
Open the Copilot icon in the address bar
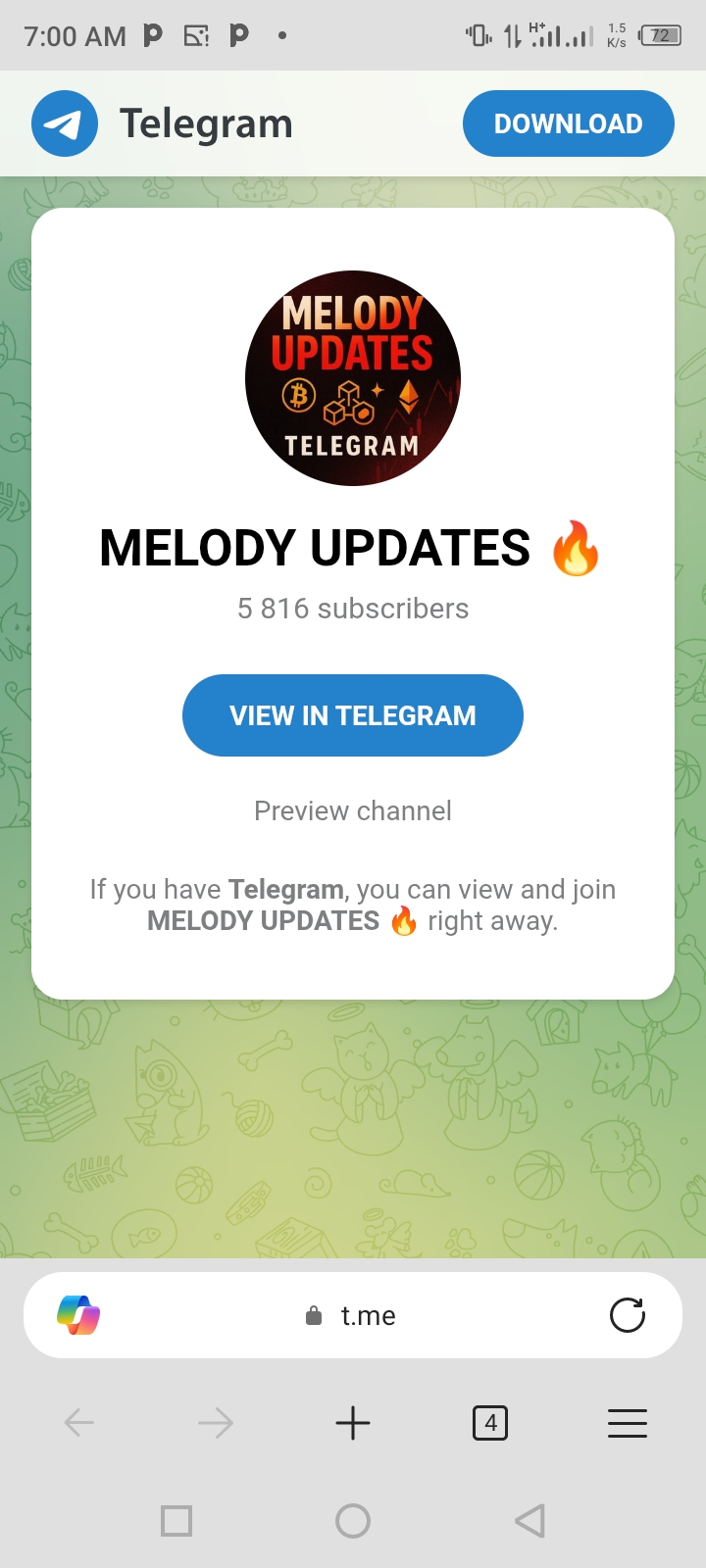pyautogui.click(x=78, y=1315)
